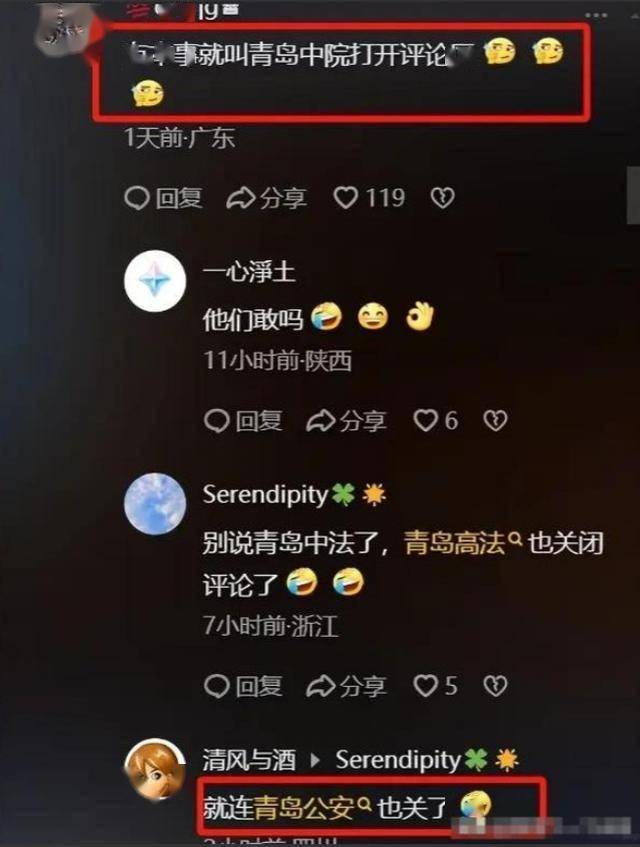The image size is (640, 847).
Task: Reply to the top comment about 青岛中院
Action: (163, 198)
